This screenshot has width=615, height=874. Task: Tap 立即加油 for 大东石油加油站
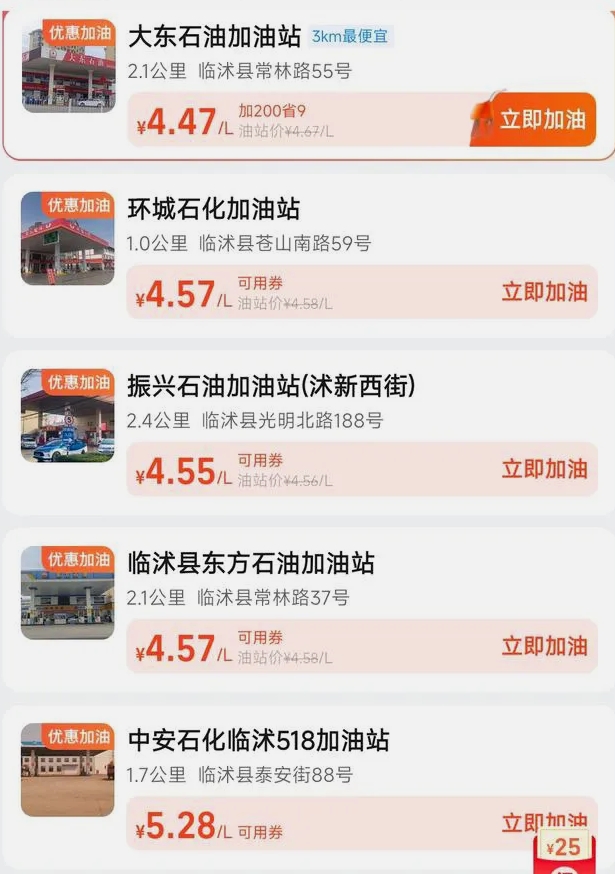click(x=542, y=120)
